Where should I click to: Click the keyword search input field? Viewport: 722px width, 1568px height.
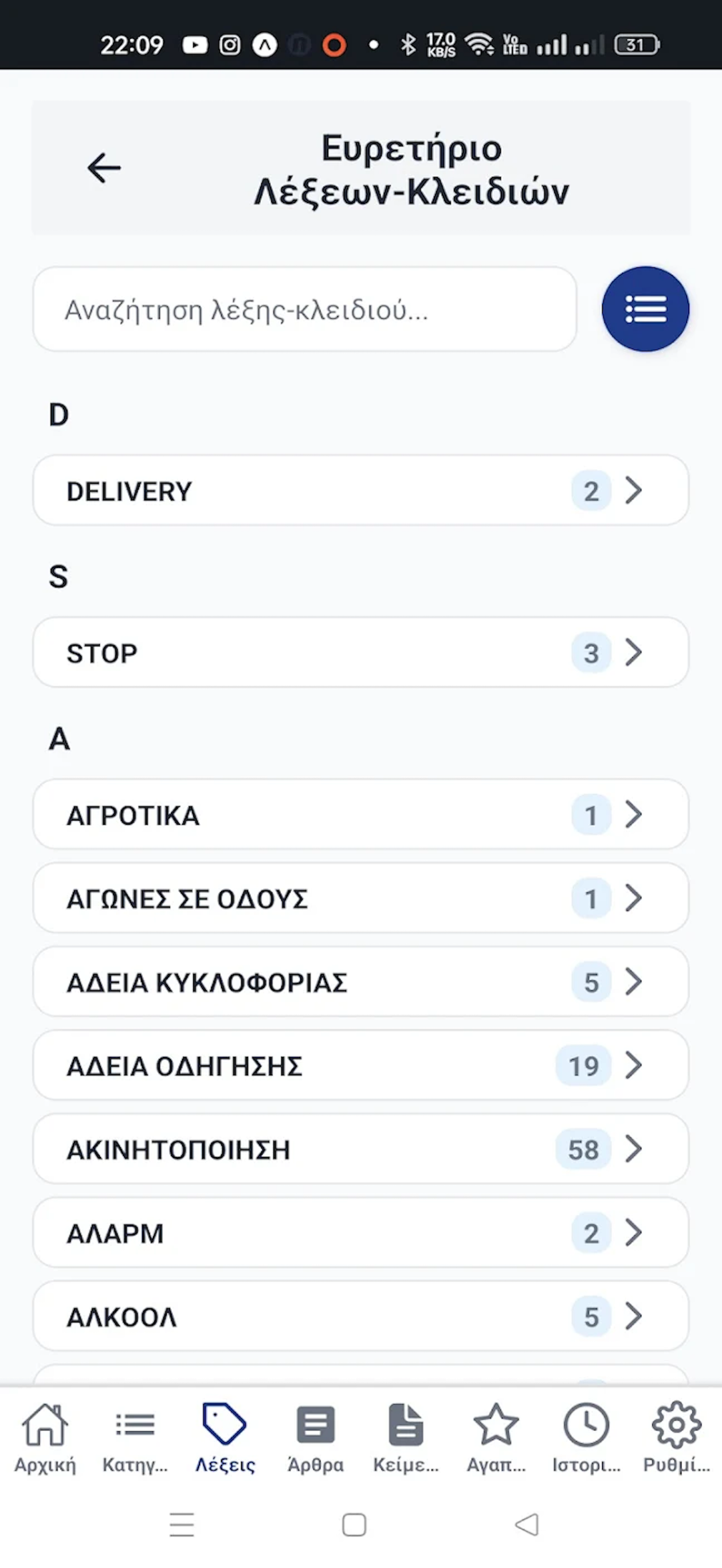point(304,309)
